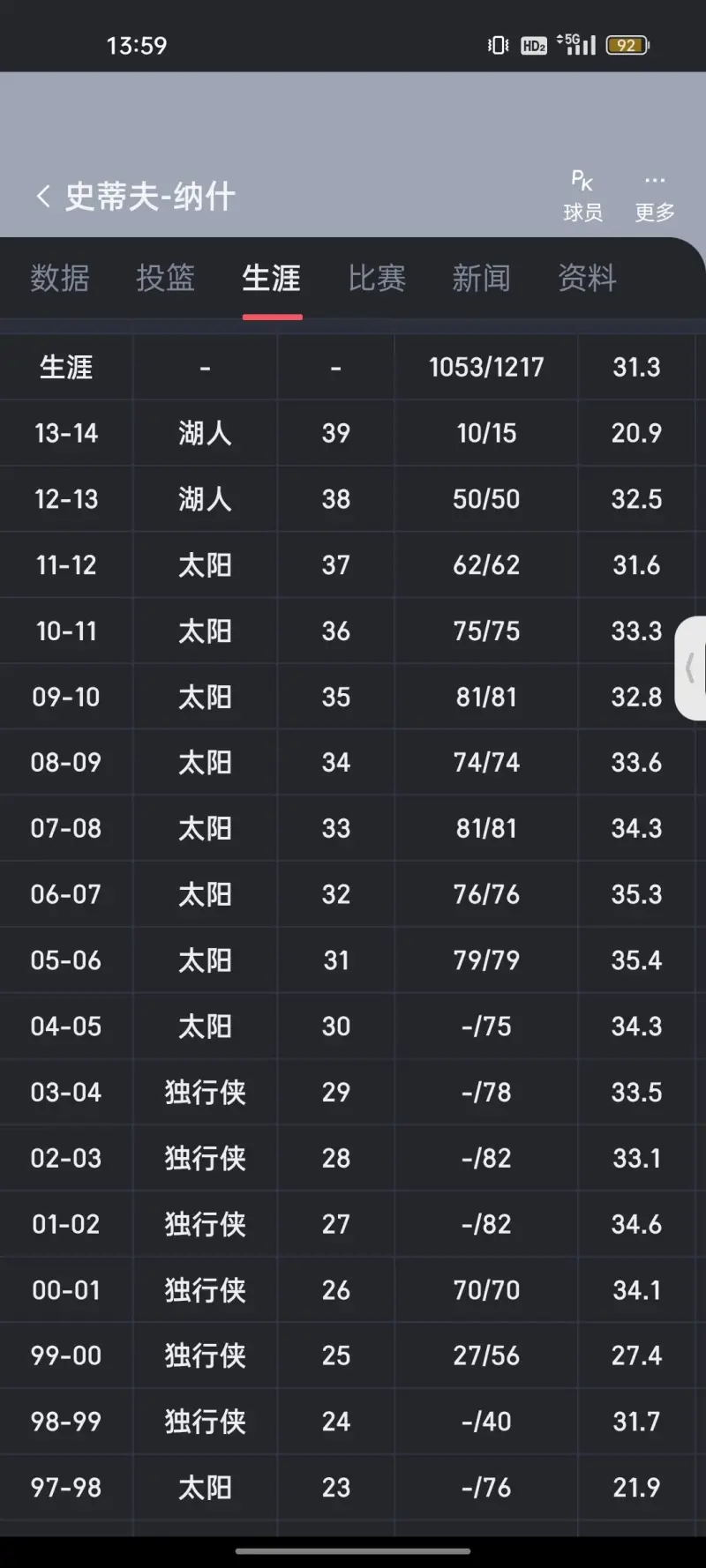Switch to the 数据 tab
Viewport: 706px width, 1568px height.
60,279
